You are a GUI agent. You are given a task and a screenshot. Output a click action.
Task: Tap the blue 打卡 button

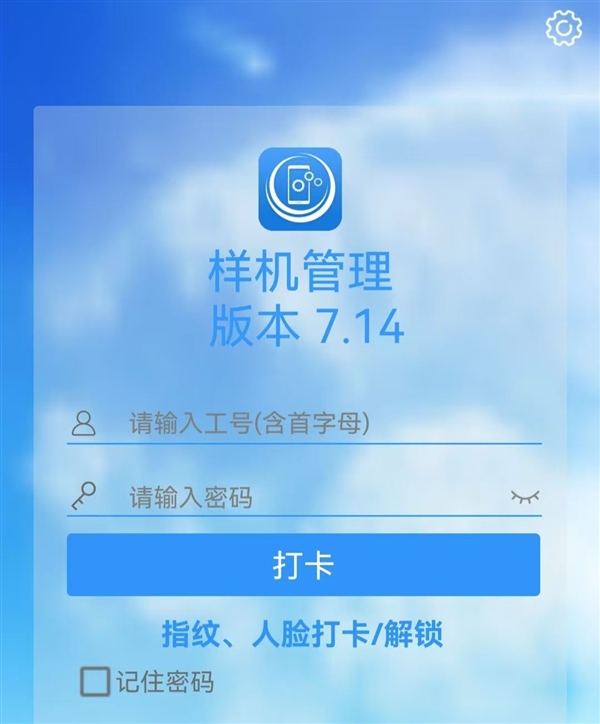303,565
